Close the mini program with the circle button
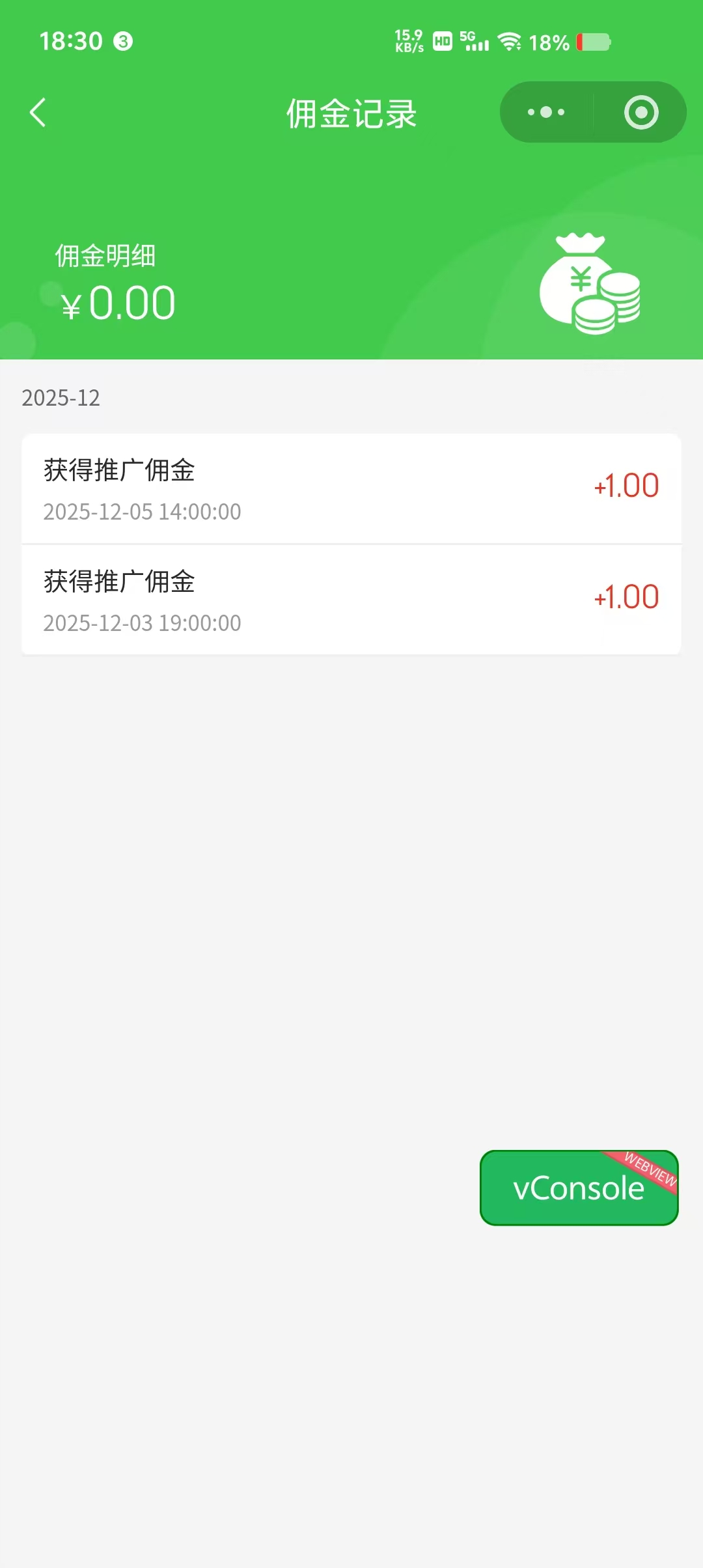This screenshot has height=1568, width=703. click(641, 113)
